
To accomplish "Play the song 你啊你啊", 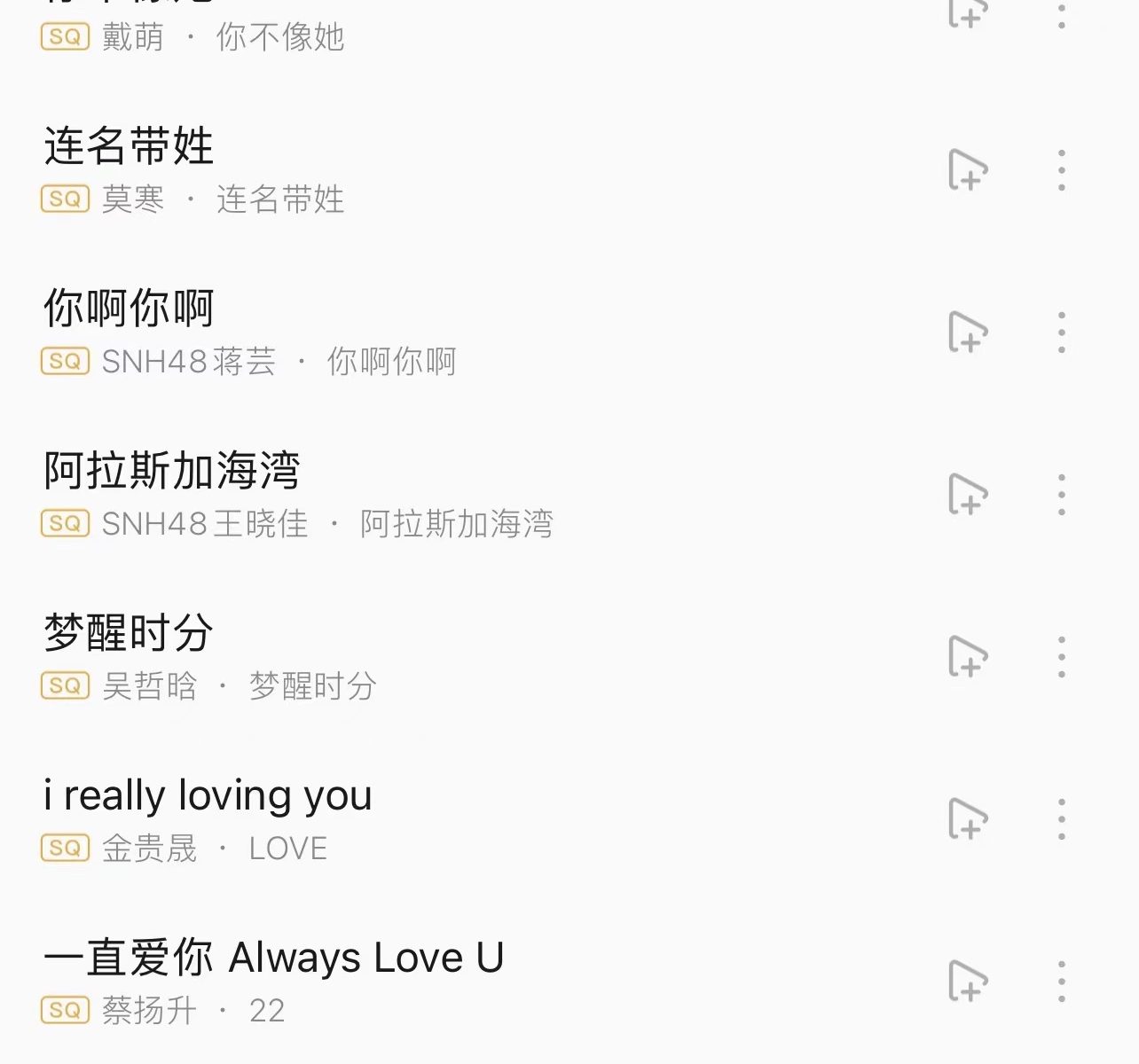I will (130, 309).
